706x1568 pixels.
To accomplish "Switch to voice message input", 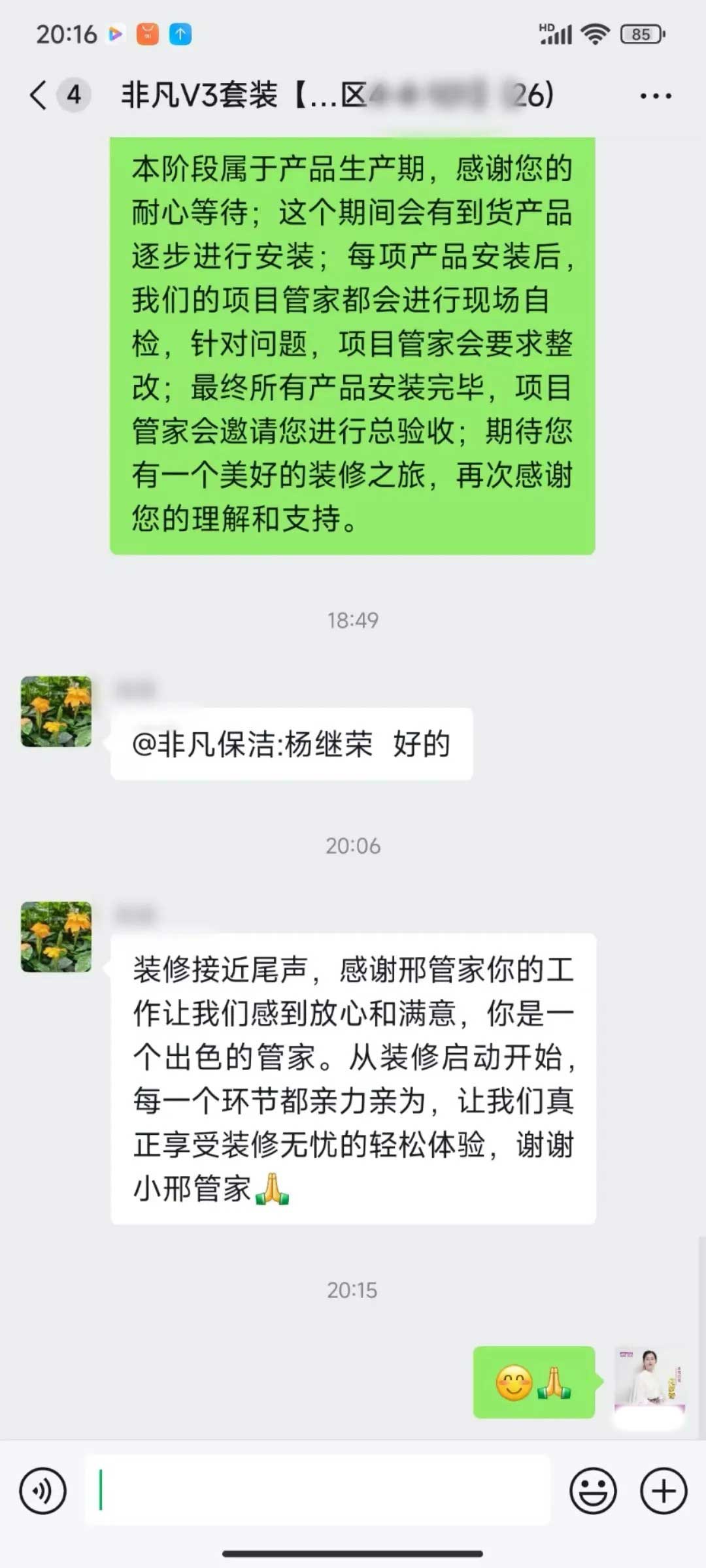I will [x=43, y=1491].
